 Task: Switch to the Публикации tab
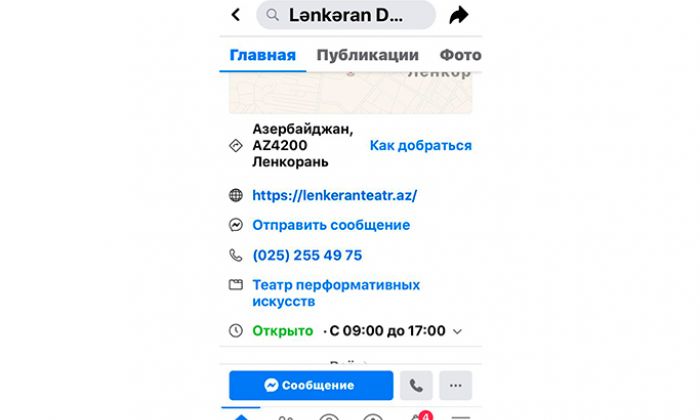367,55
